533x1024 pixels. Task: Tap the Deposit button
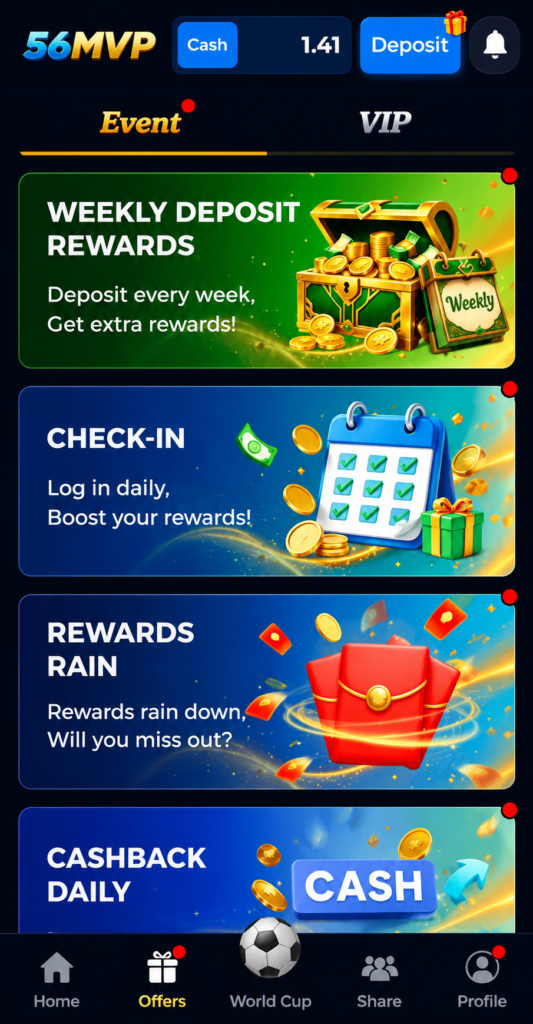point(410,44)
